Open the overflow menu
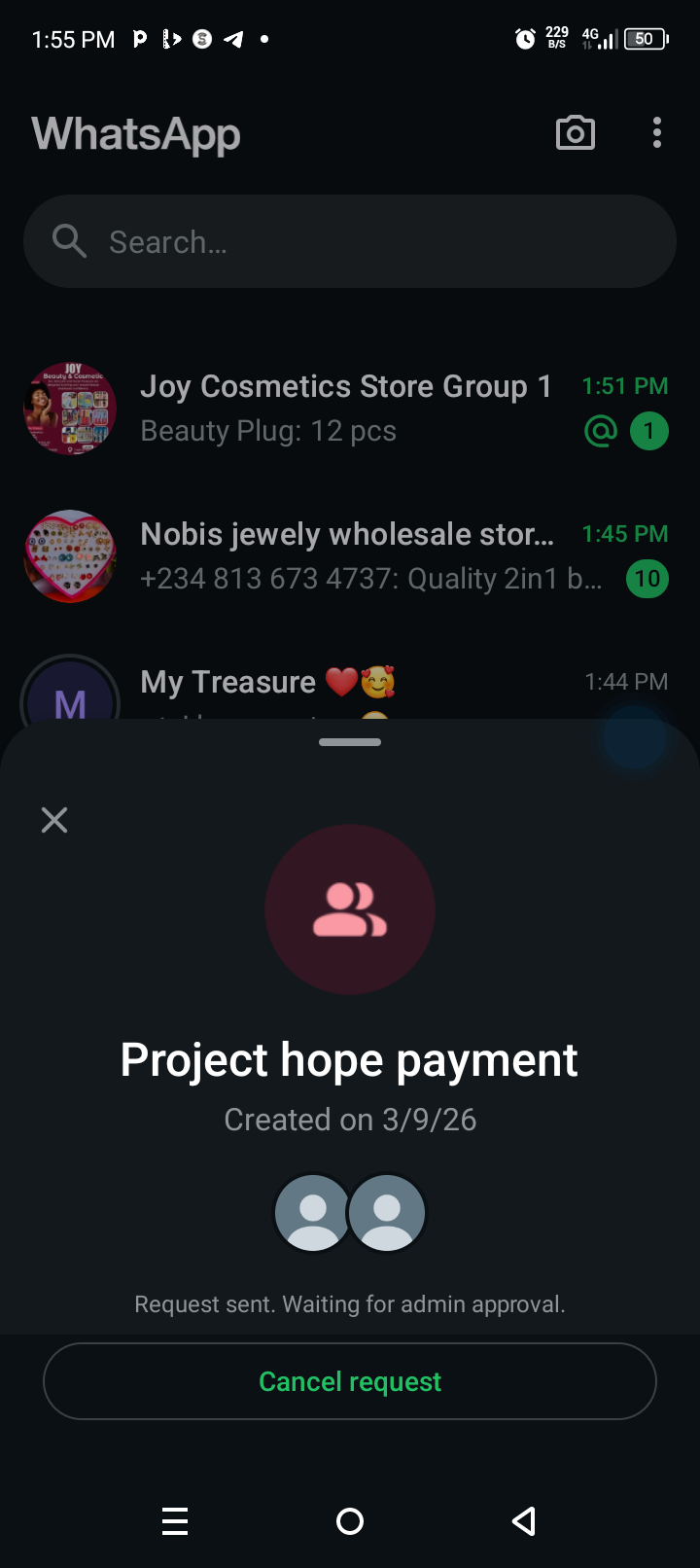 (657, 133)
